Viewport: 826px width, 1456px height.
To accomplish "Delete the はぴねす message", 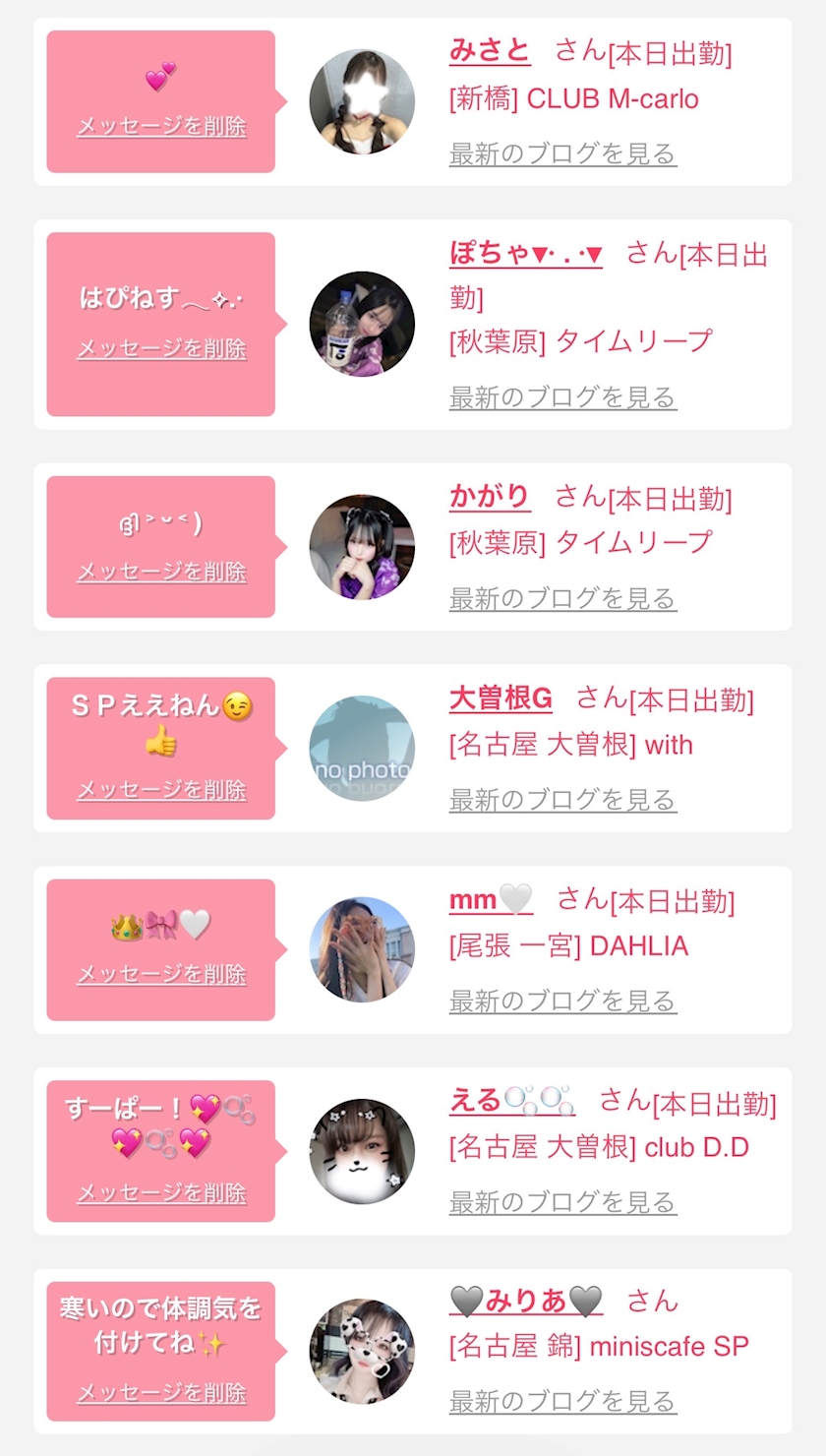I will pos(161,349).
